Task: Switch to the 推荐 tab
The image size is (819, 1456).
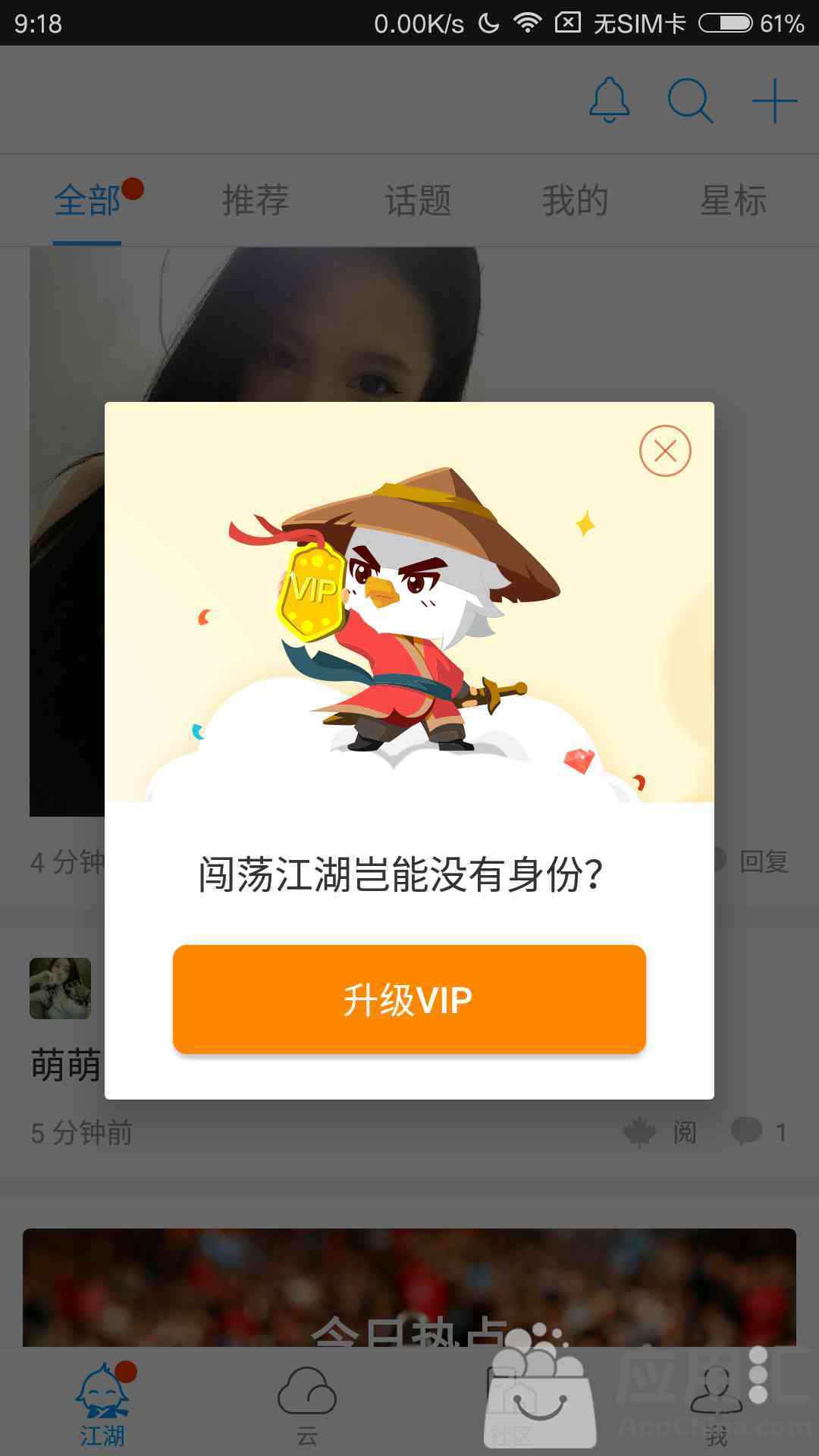Action: [255, 201]
